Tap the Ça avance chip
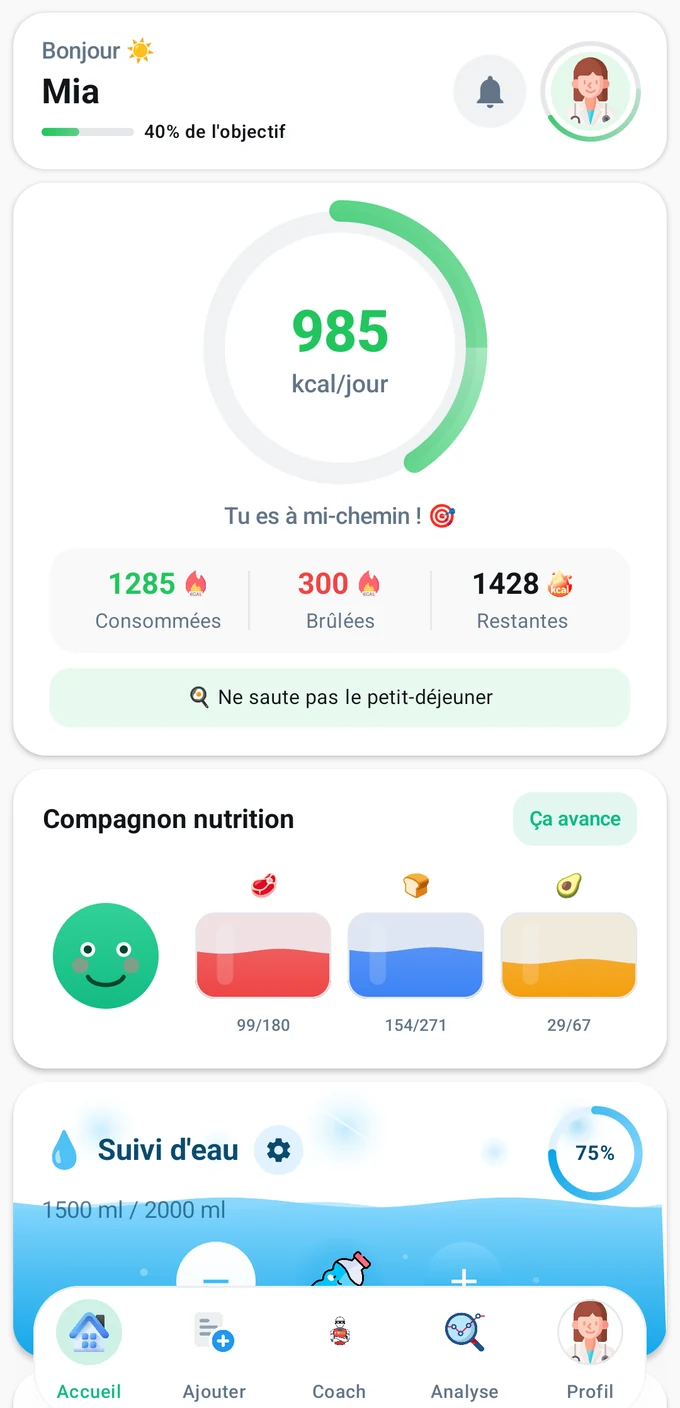 tap(575, 819)
